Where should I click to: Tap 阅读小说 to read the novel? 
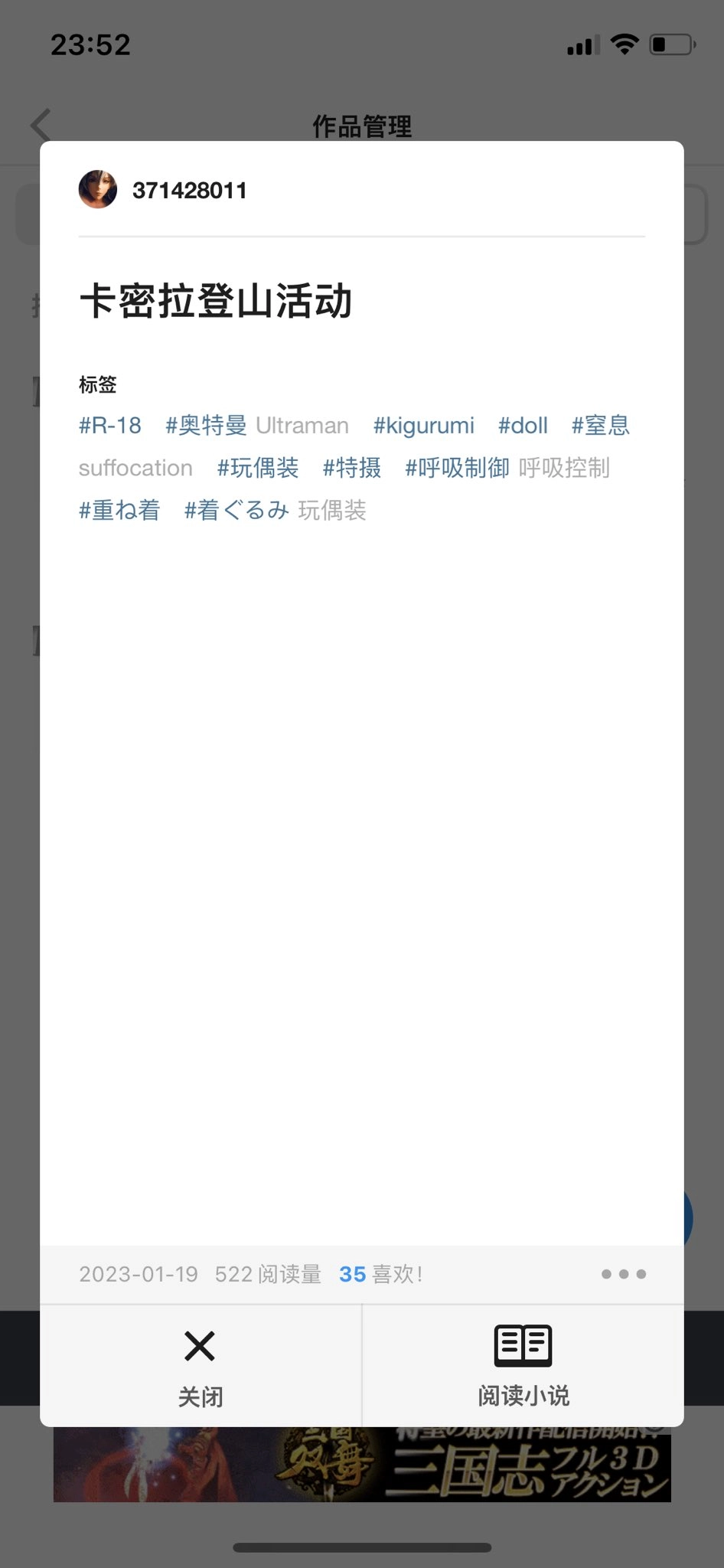click(x=523, y=1366)
